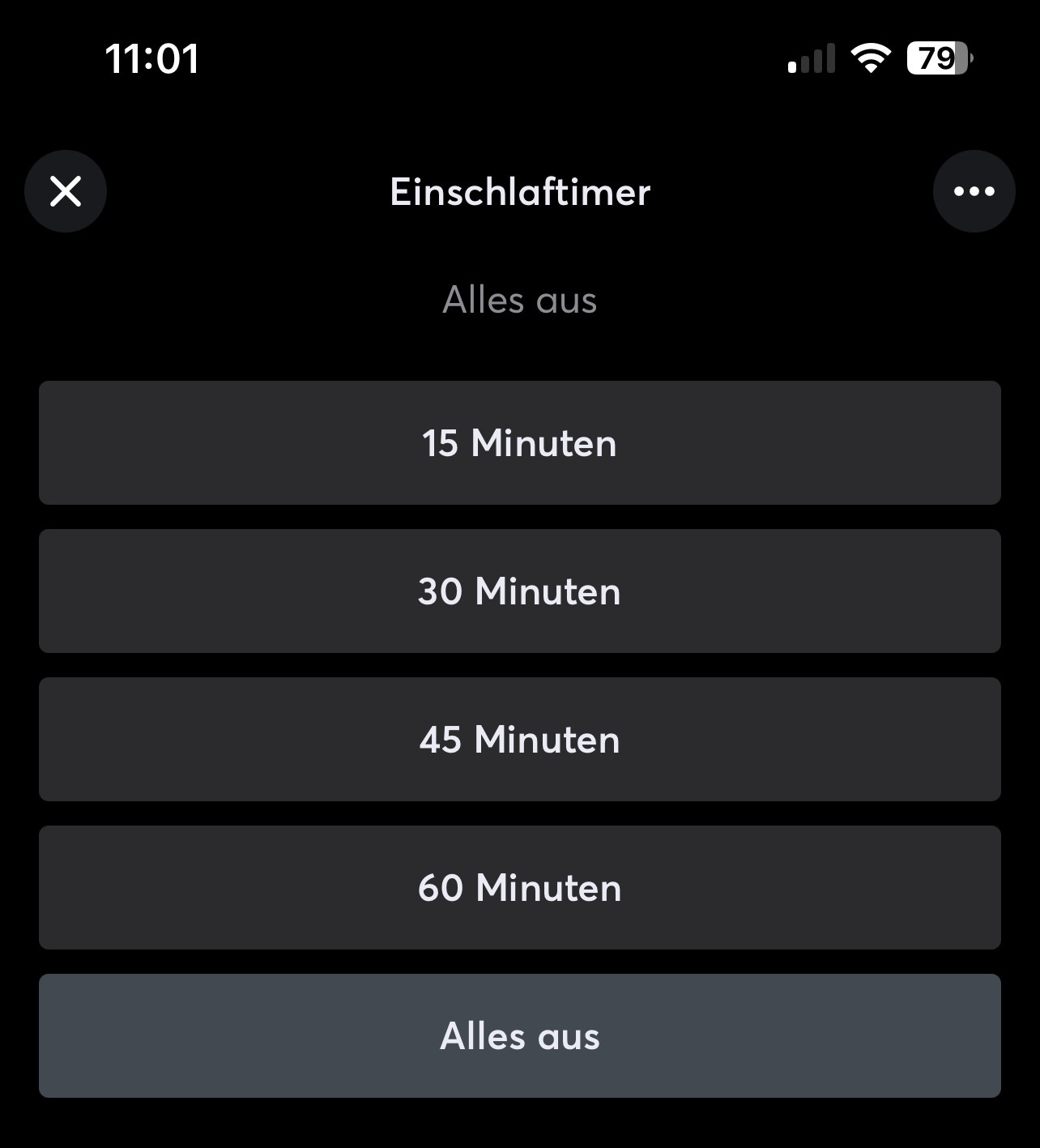
Task: Choose the 30 Minuten timer option
Action: 520,591
